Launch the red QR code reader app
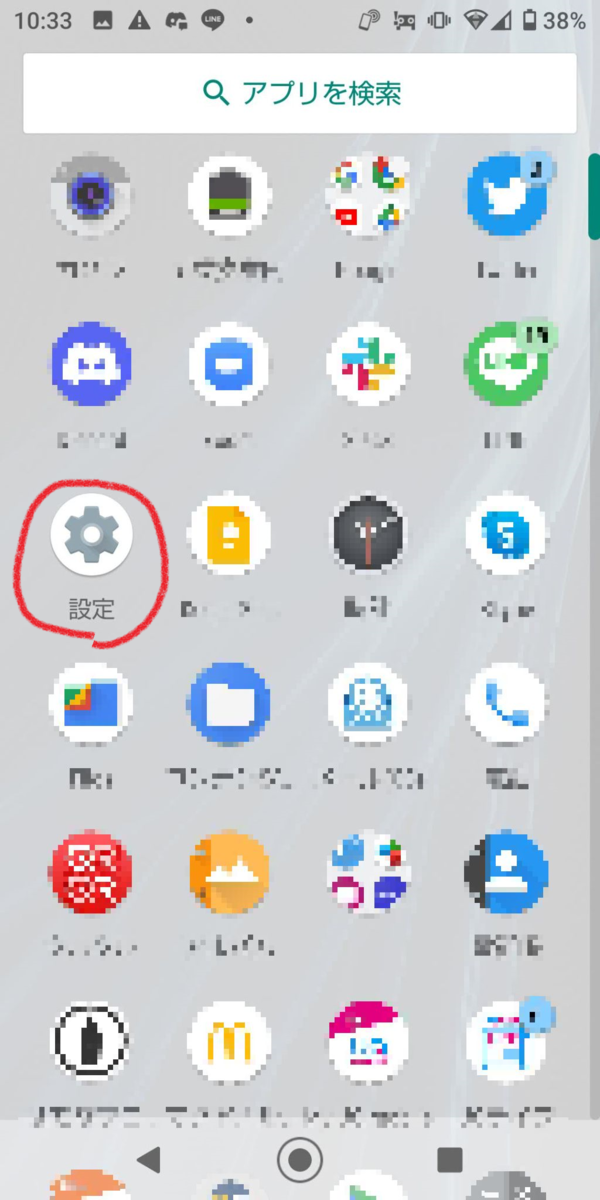Viewport: 600px width, 1200px height. 91,873
